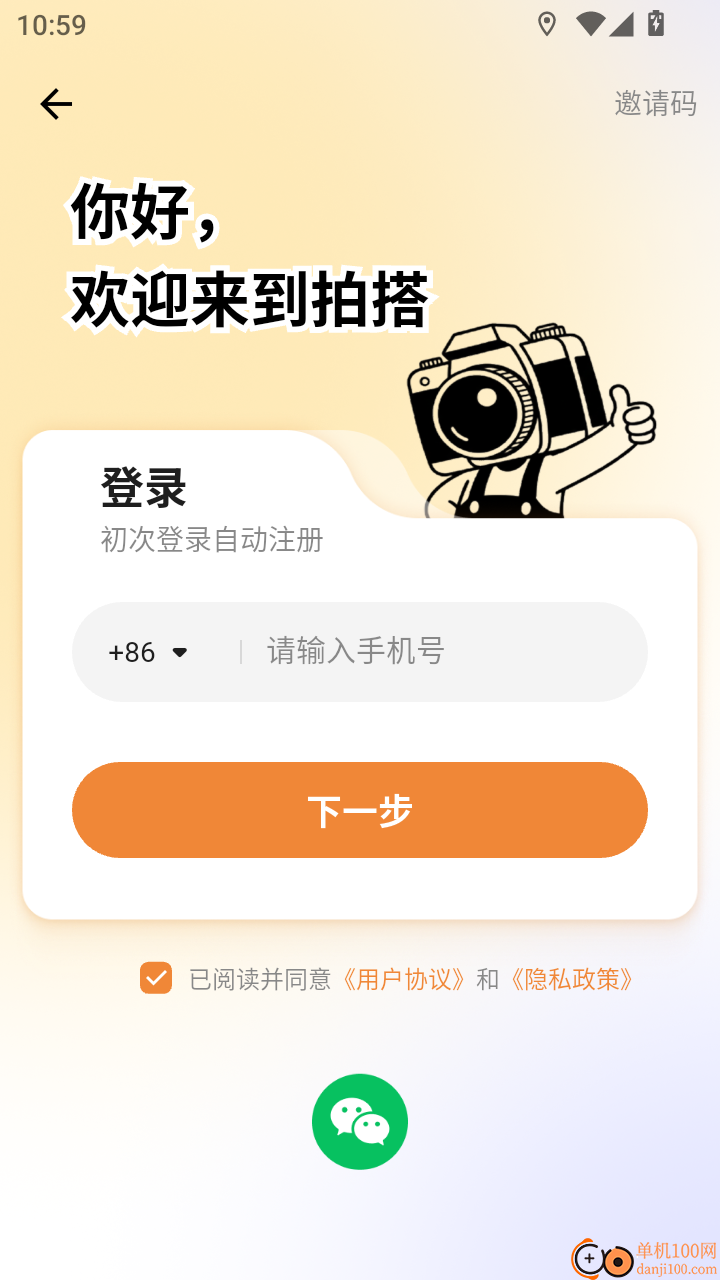Viewport: 720px width, 1280px height.
Task: Tap the cellular signal icon
Action: [623, 24]
